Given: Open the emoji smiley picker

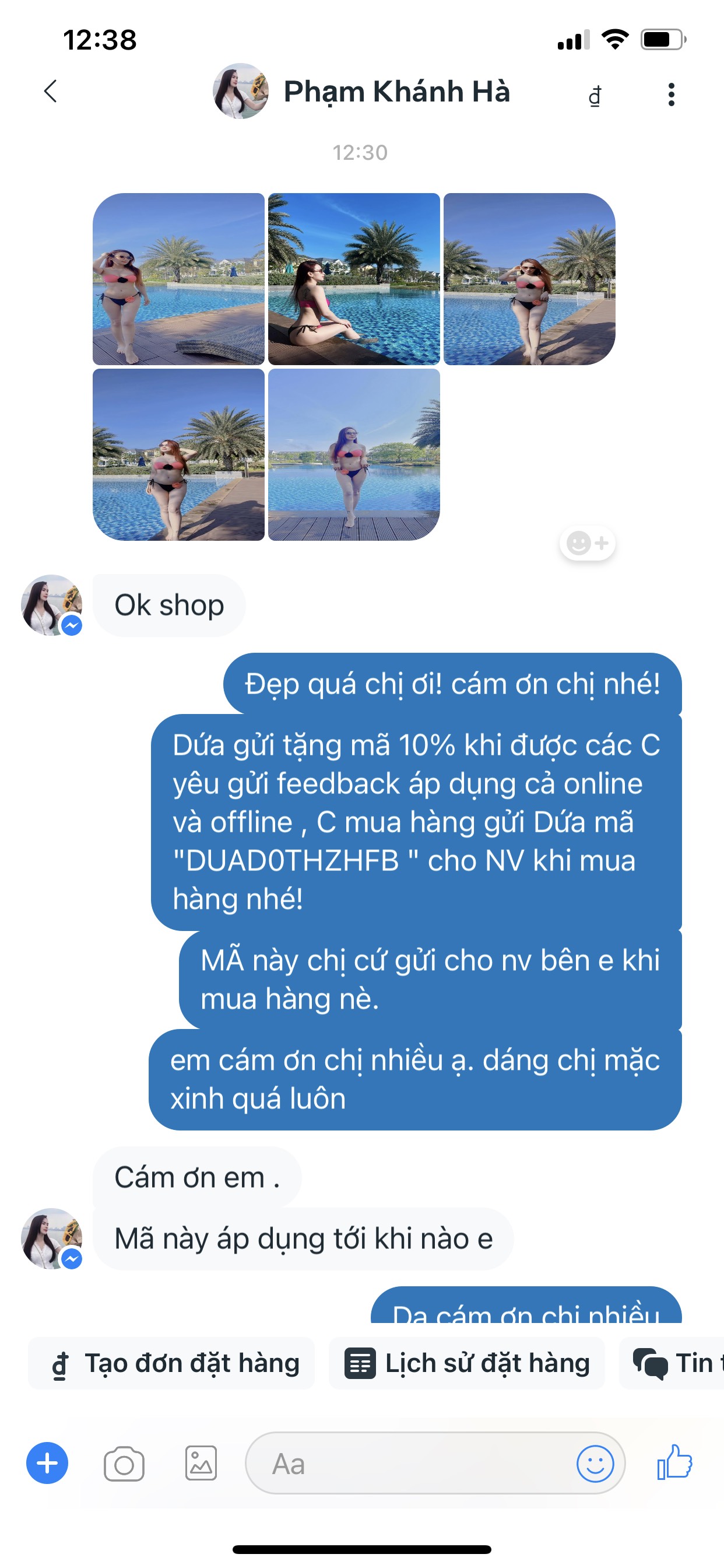Looking at the screenshot, I should (595, 1464).
